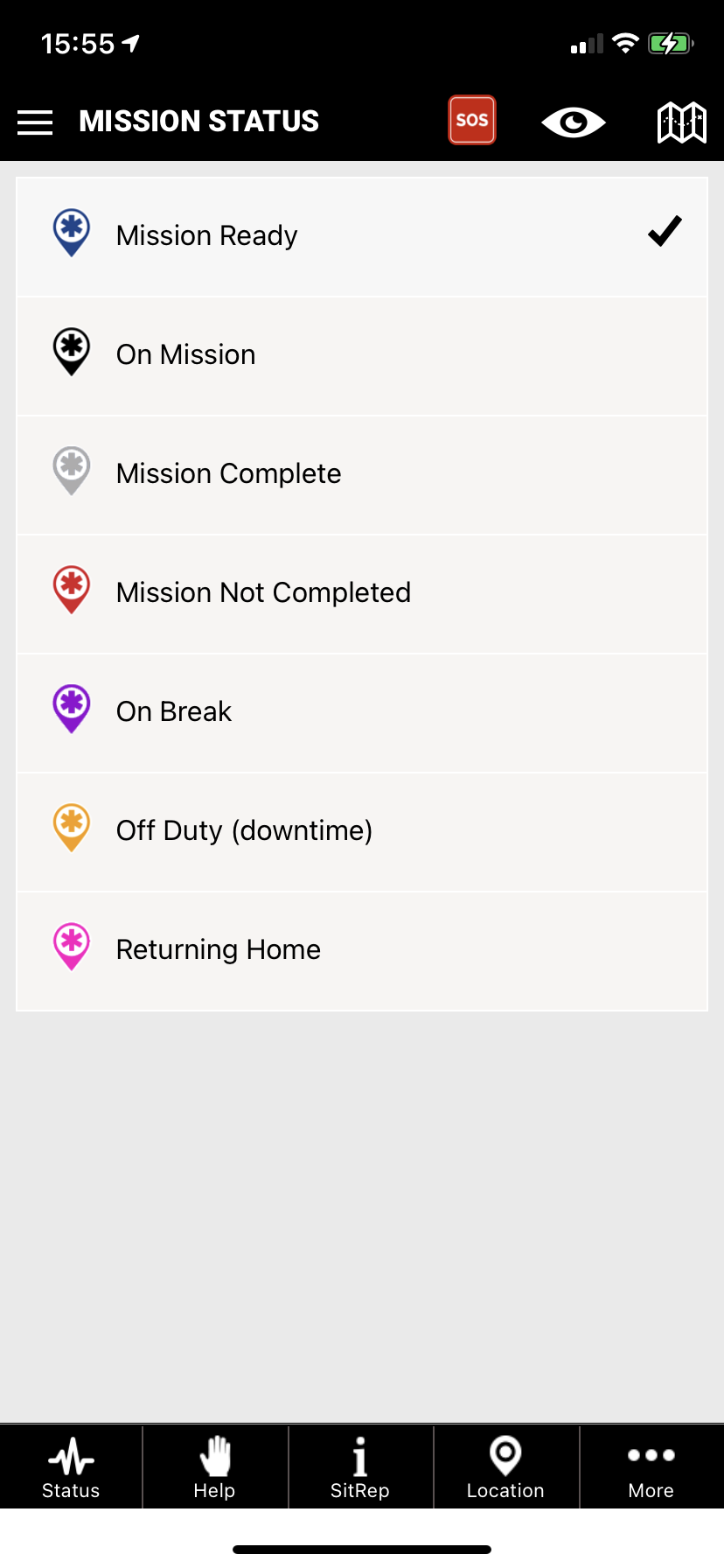Trigger the red SOS button
724x1568 pixels.
coord(472,120)
